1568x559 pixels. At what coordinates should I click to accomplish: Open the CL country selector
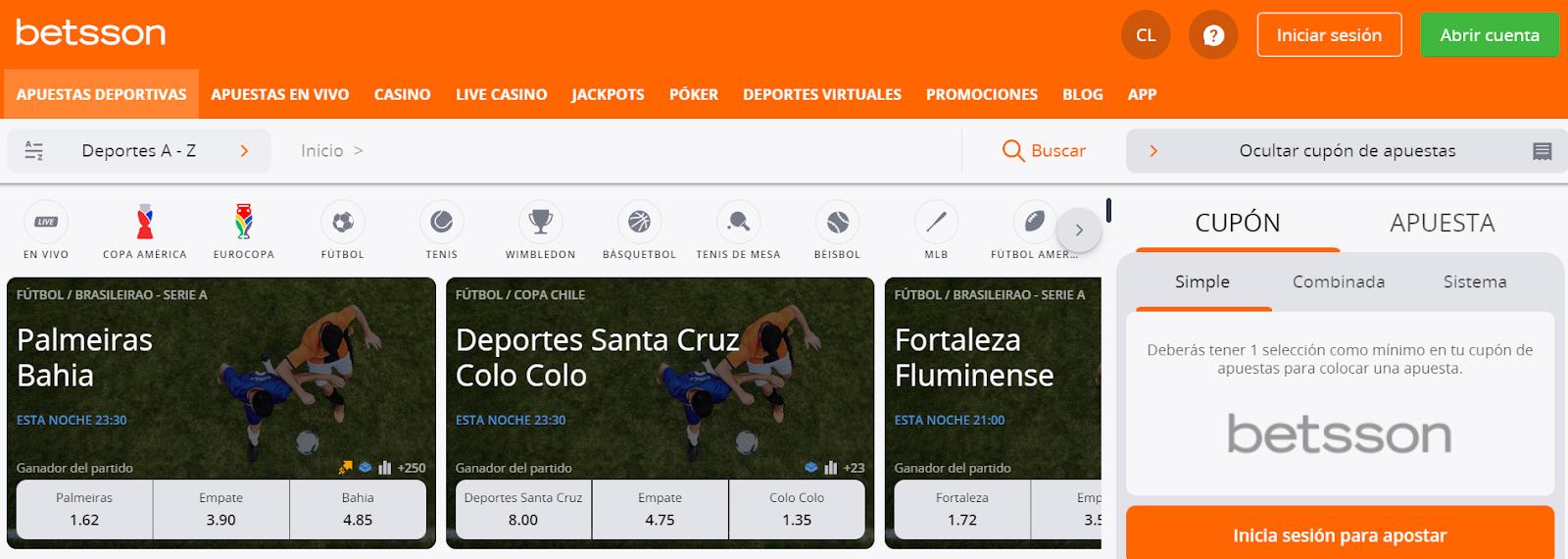click(1146, 35)
